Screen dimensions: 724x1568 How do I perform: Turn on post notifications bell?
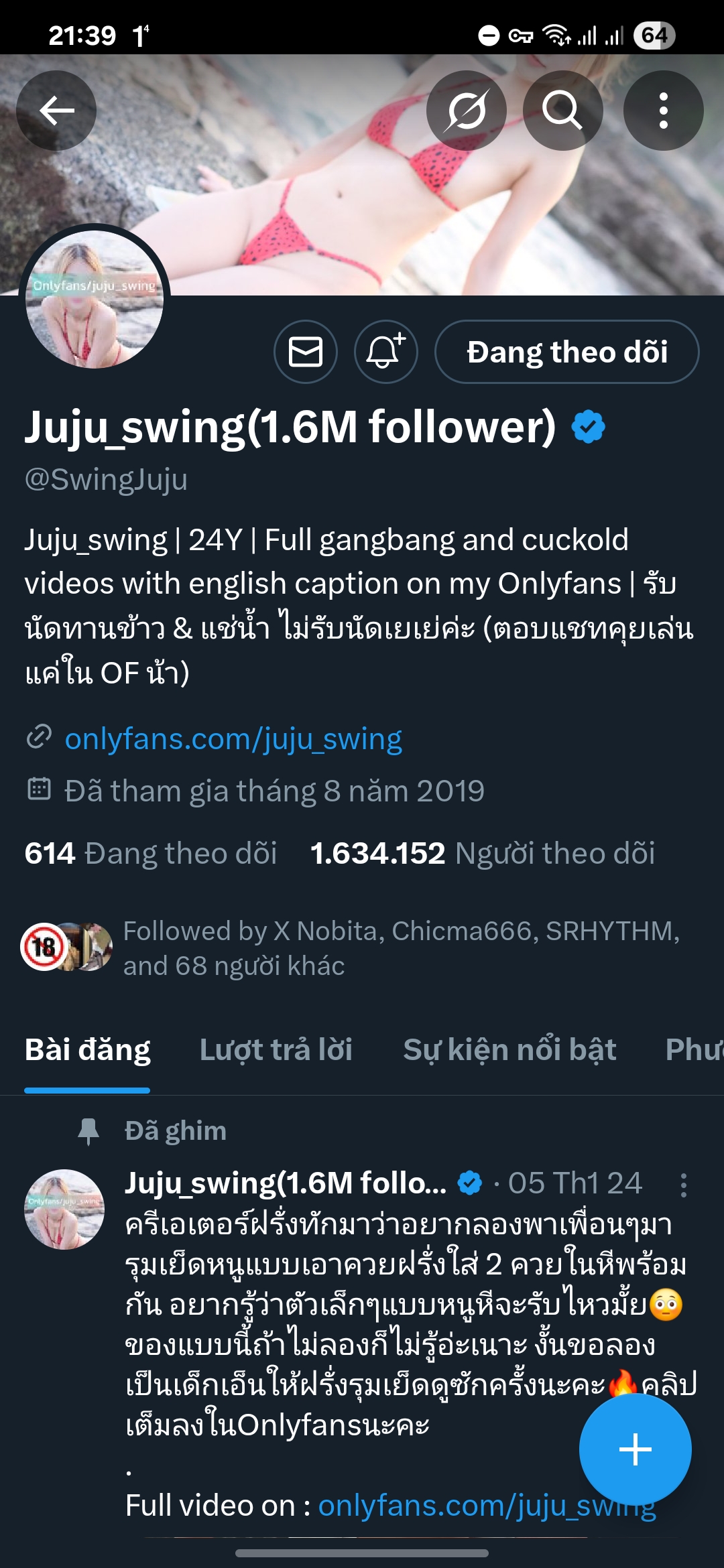click(x=385, y=352)
